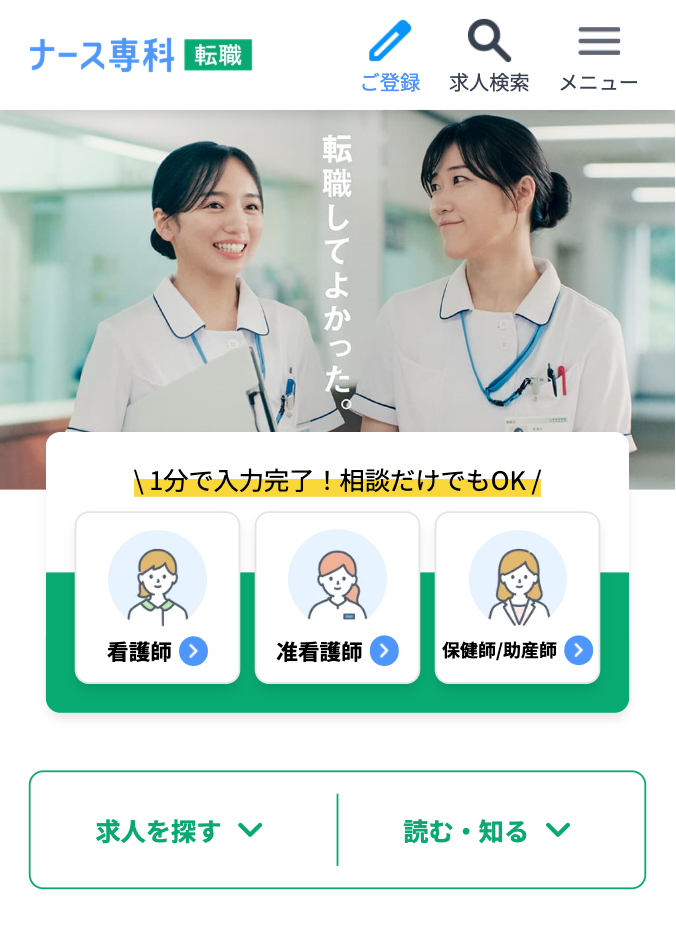This screenshot has height=944, width=676.
Task: Open 求人検索 job search
Action: coord(489,56)
